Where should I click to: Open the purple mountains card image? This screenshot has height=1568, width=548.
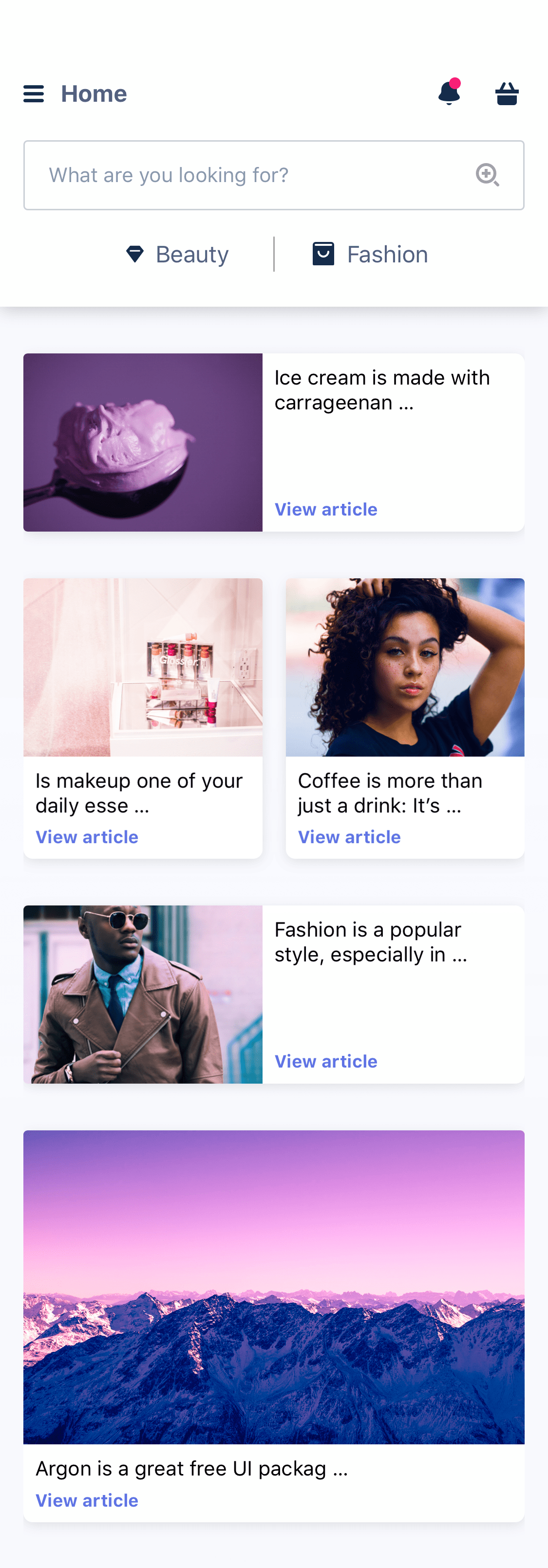274,1287
